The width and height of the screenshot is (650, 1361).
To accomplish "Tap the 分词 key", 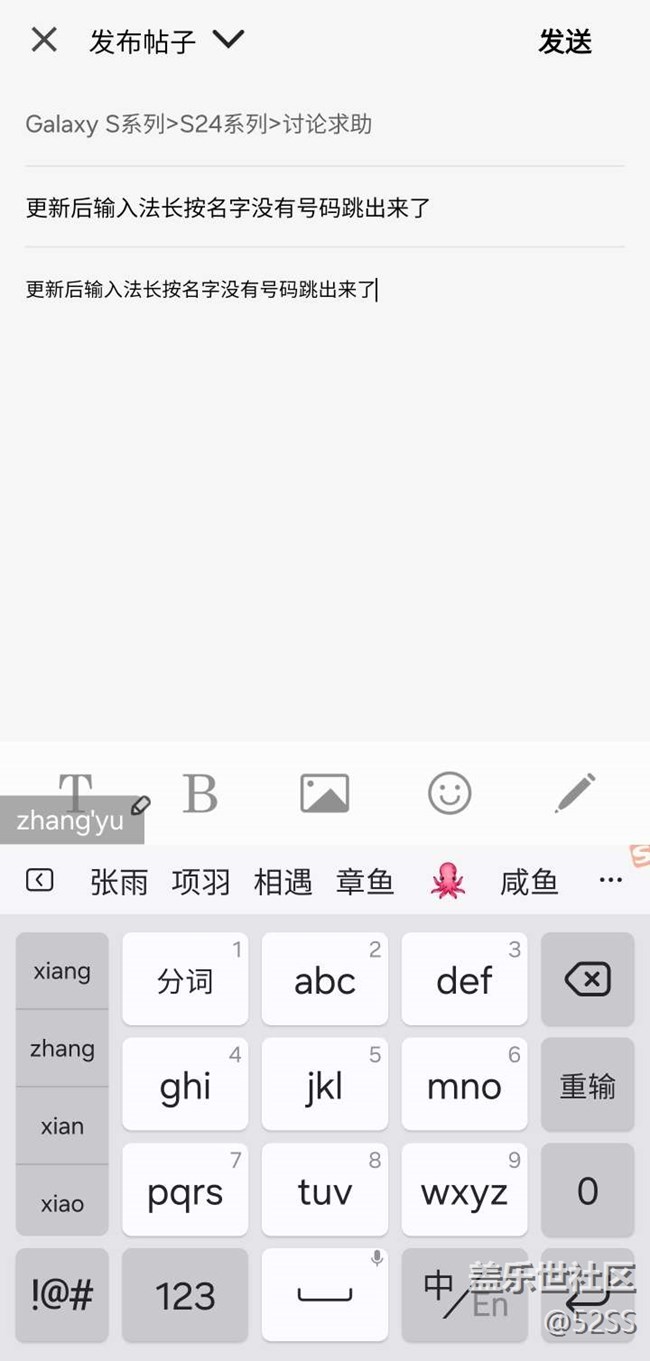I will 185,979.
